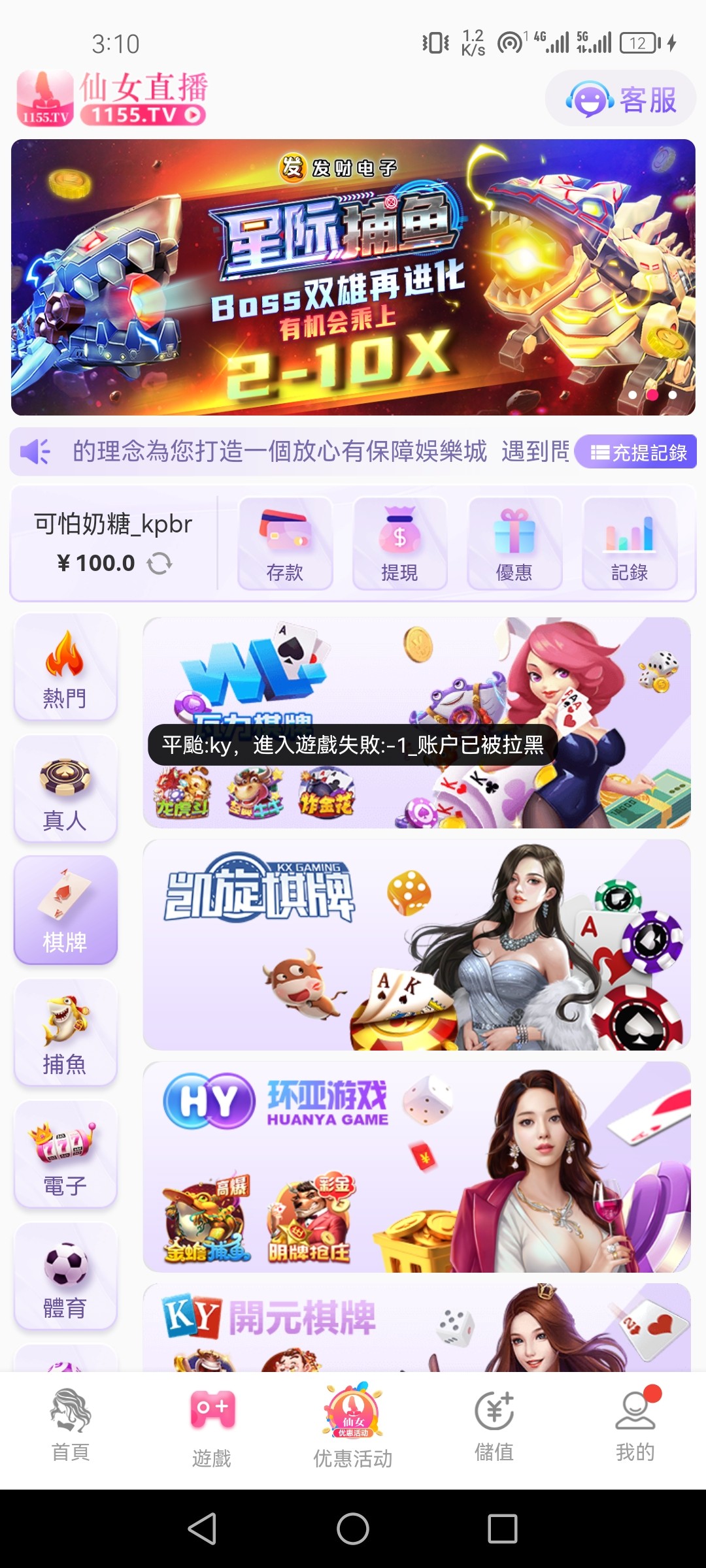The width and height of the screenshot is (706, 1568).
Task: Select the 捕魚 category
Action: tap(65, 1034)
